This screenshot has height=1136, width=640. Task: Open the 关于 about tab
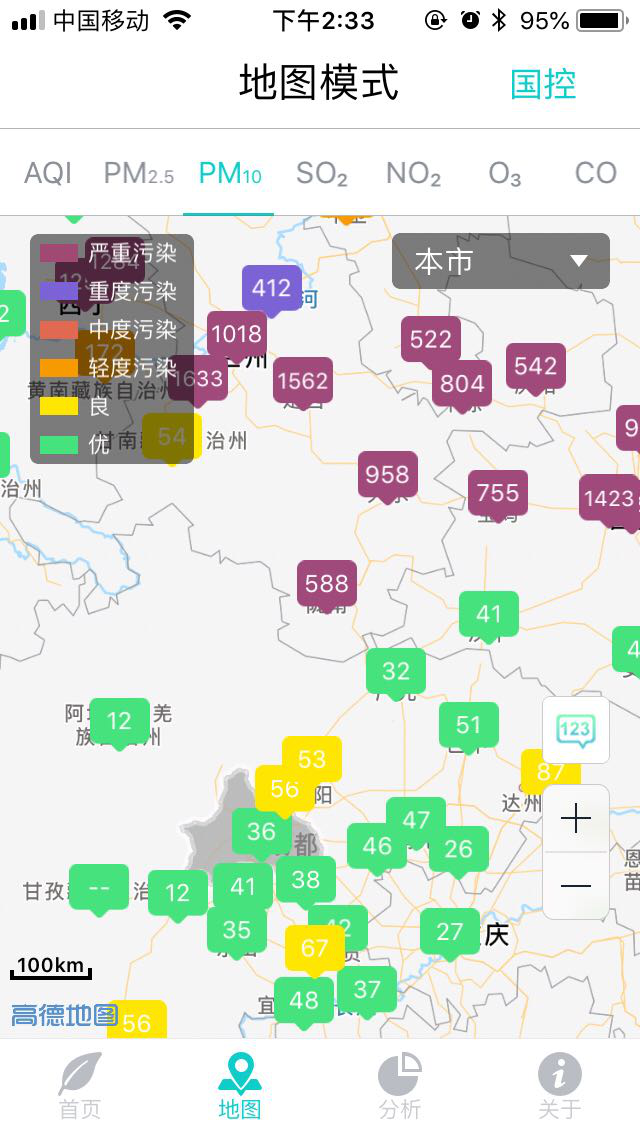tap(559, 1086)
